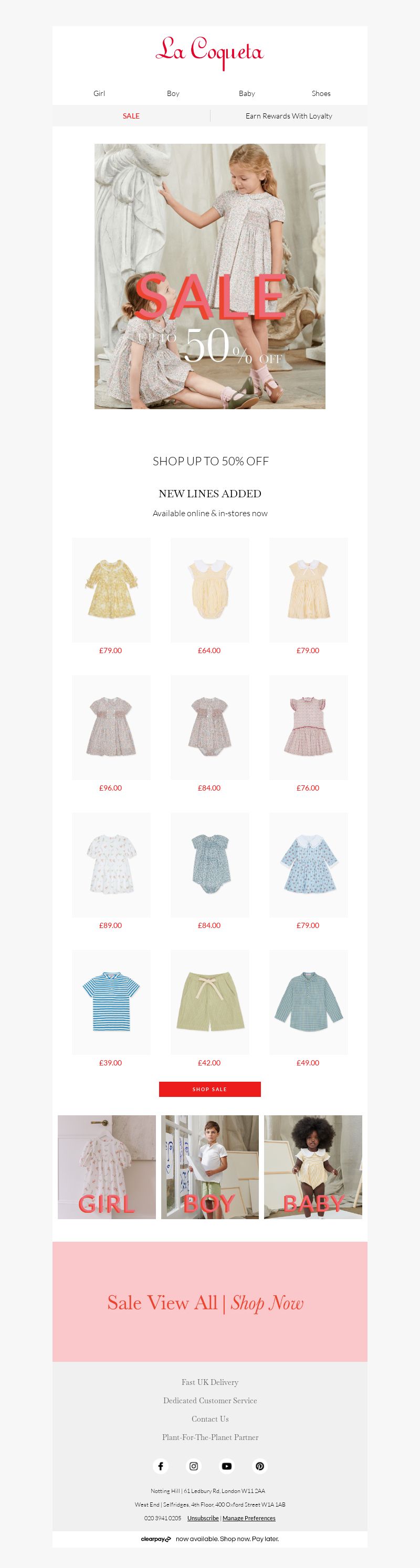Tap the SHOP SALE button
The height and width of the screenshot is (1568, 420).
tap(209, 1089)
